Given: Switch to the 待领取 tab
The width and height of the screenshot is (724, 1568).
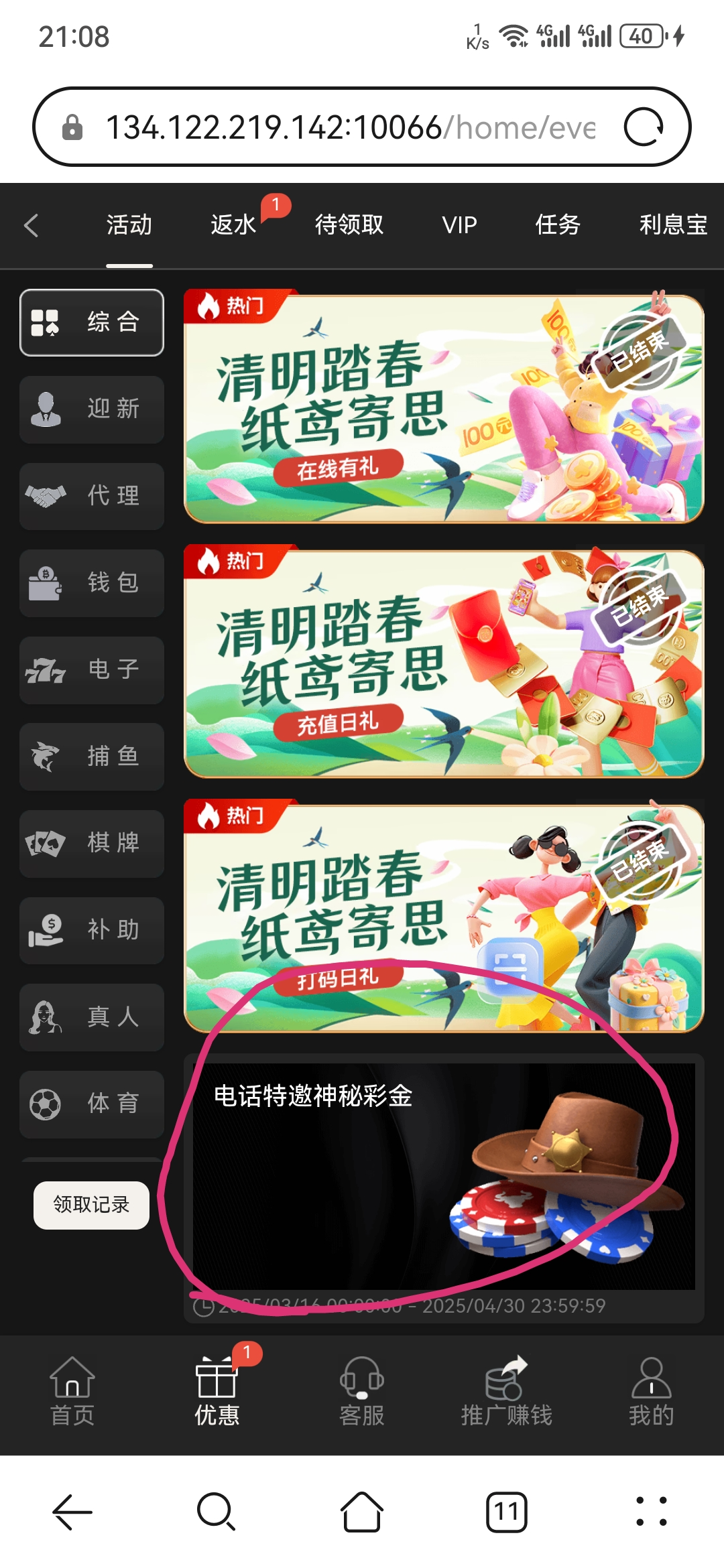Looking at the screenshot, I should coord(349,225).
